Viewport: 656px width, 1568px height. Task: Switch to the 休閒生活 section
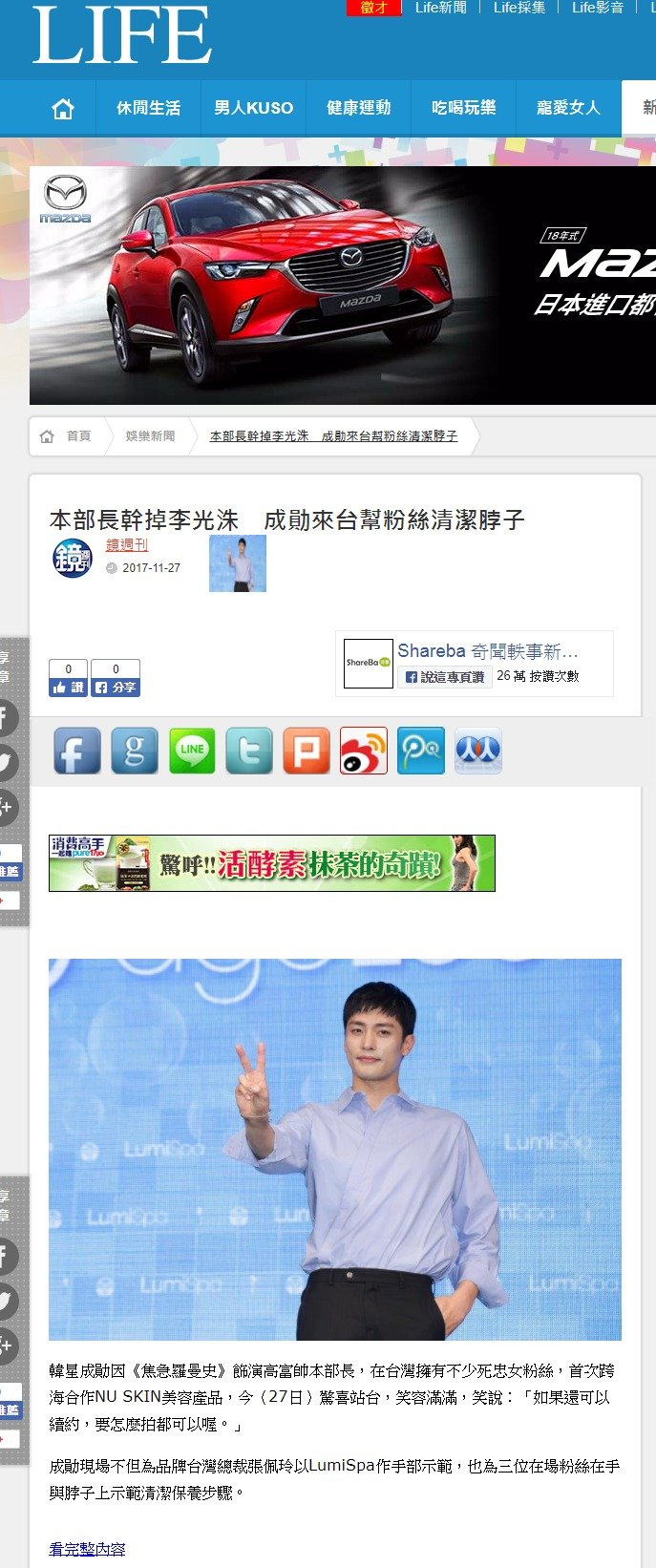pyautogui.click(x=148, y=108)
